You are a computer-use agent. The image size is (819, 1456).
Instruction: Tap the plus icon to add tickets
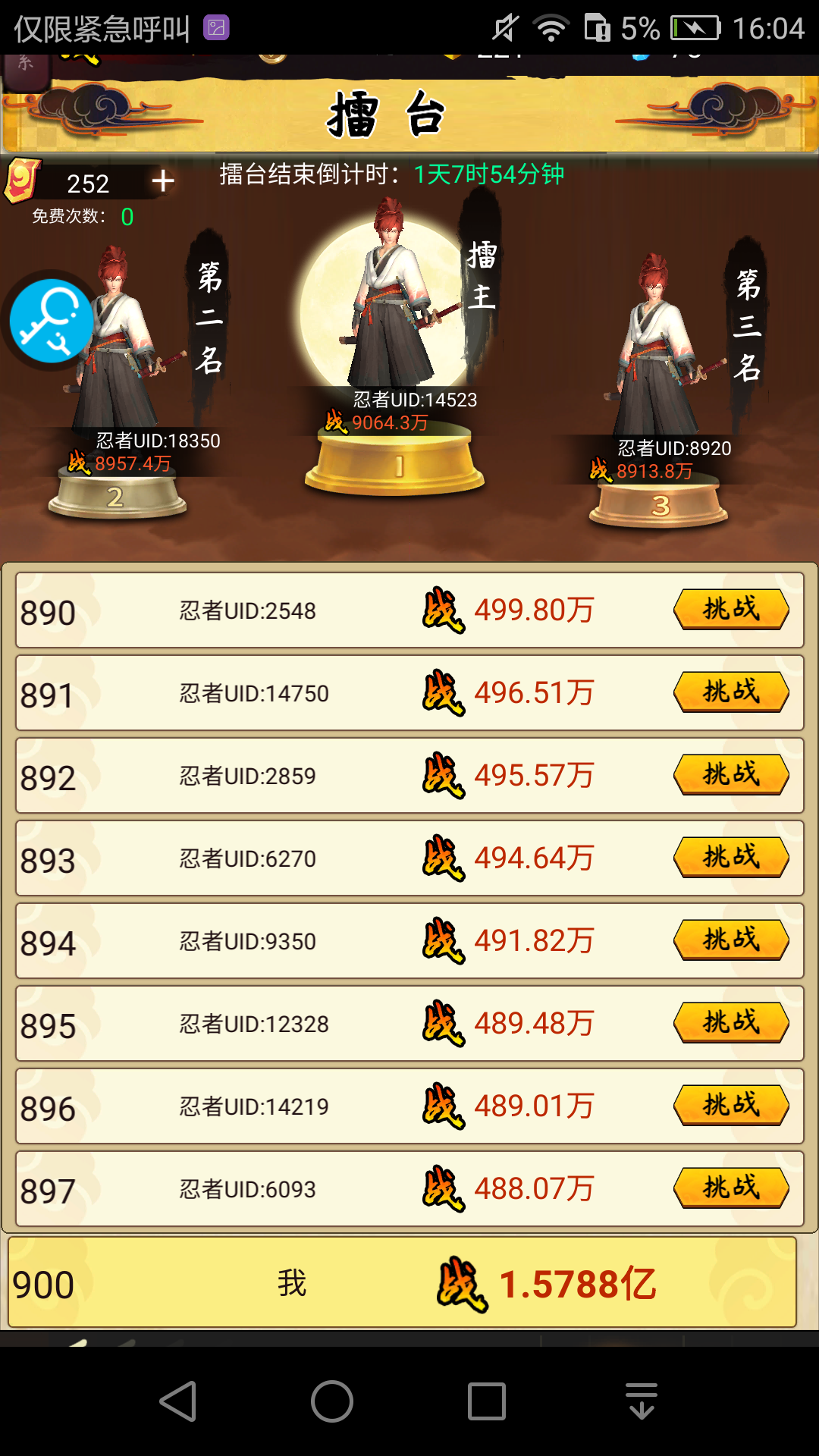(163, 181)
